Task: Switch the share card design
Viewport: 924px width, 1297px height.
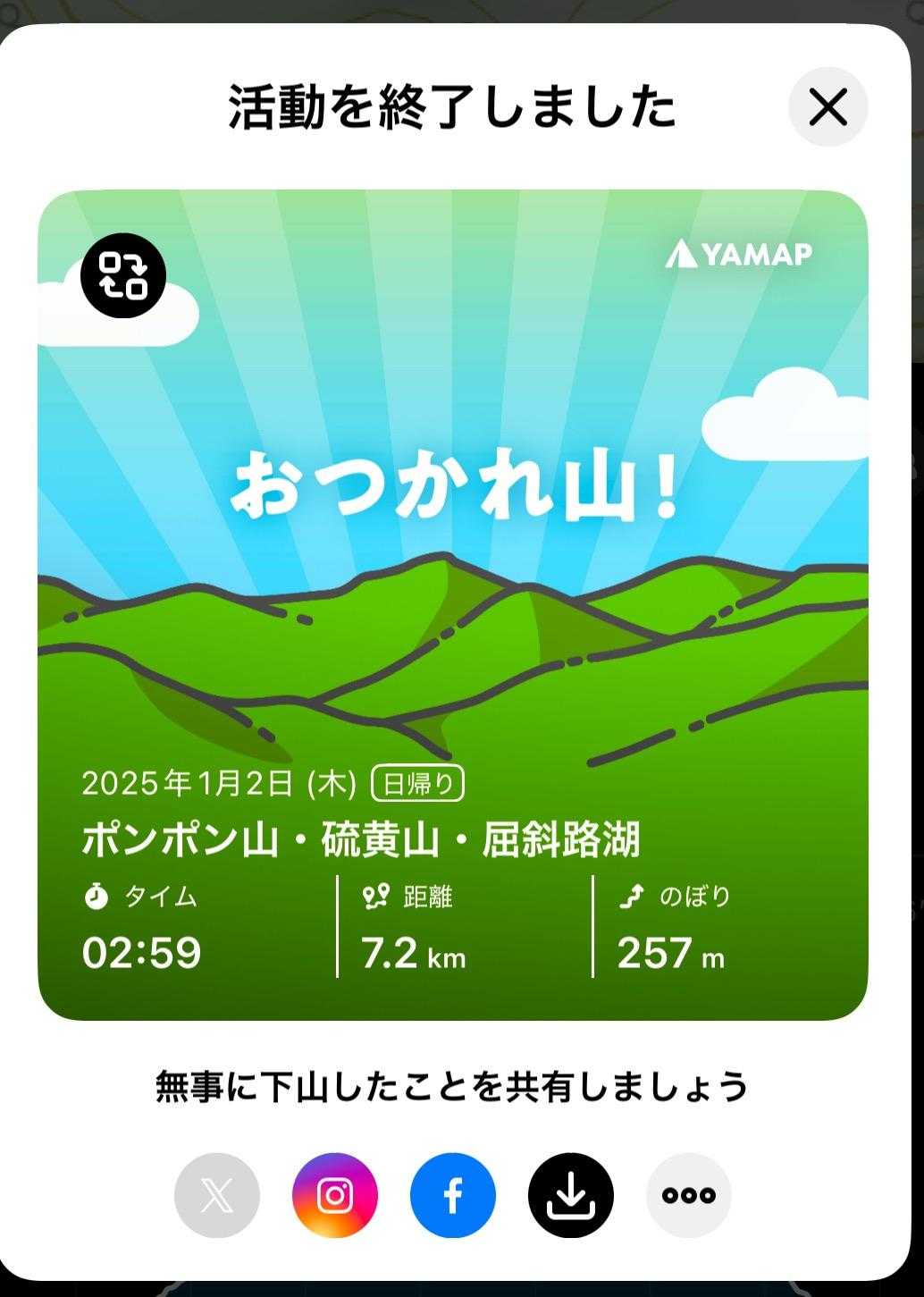Action: tap(123, 275)
